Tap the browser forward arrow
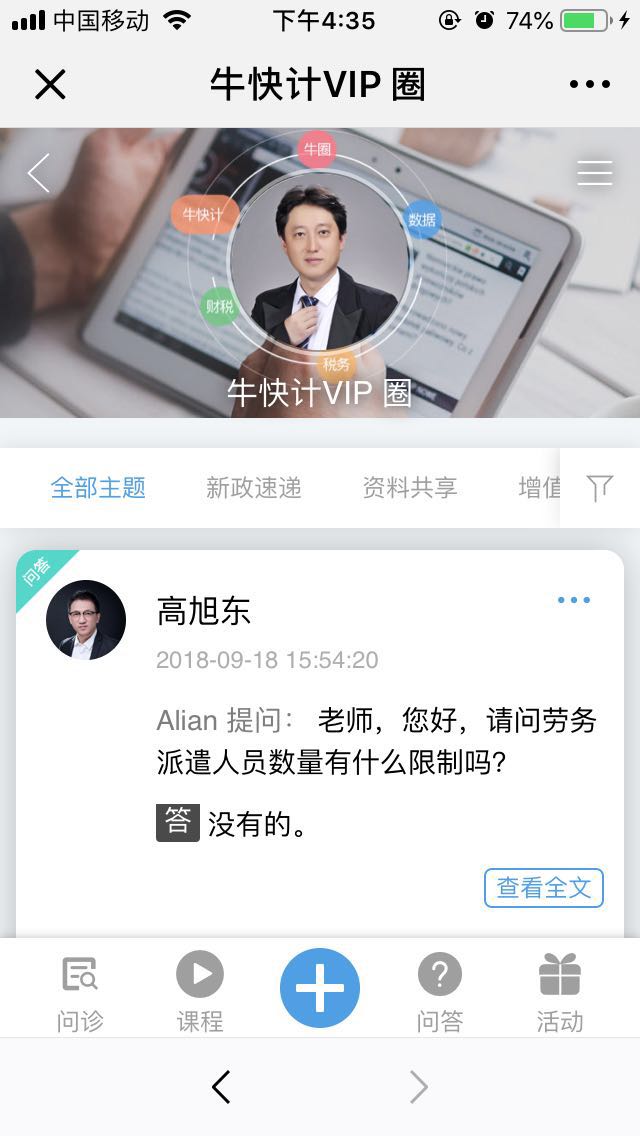 click(x=419, y=1087)
